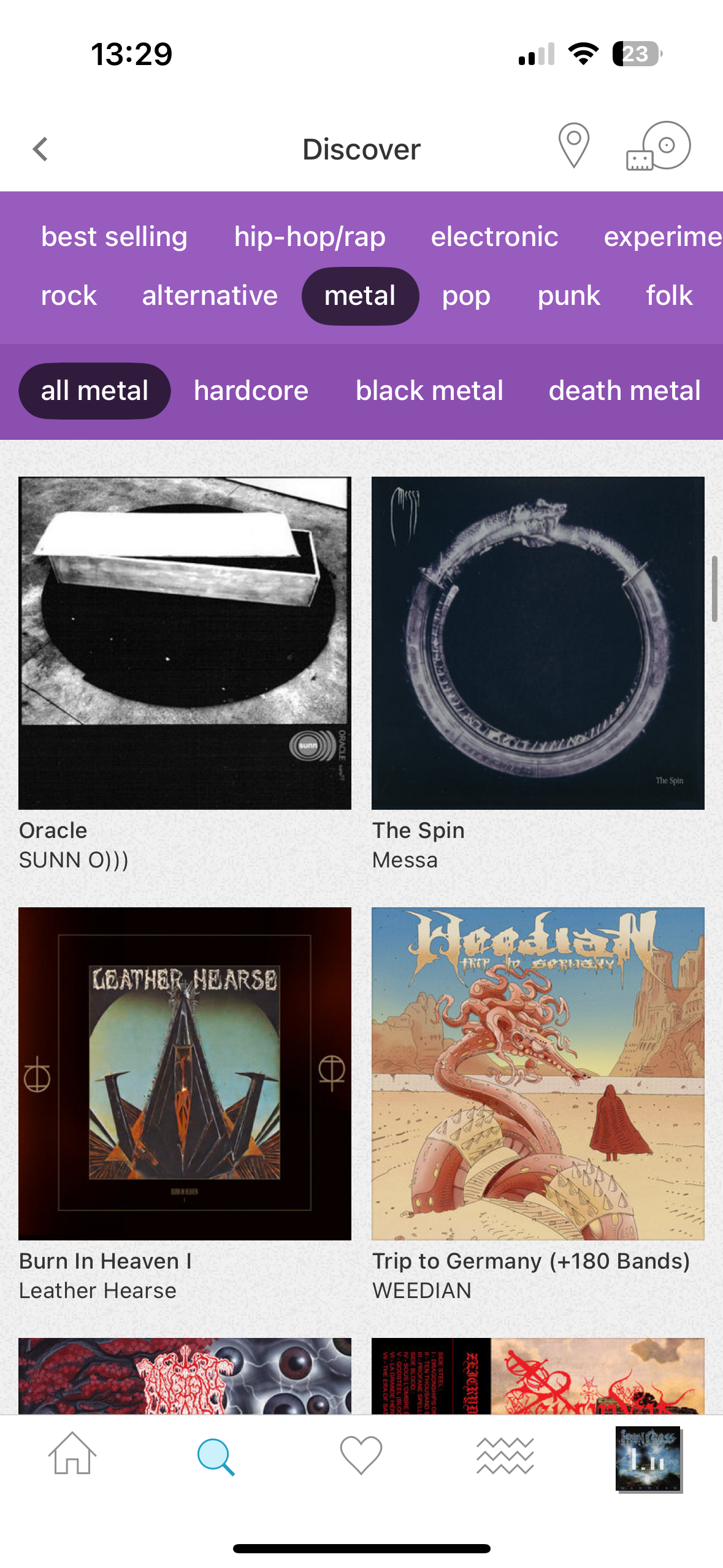Open the heart collection tab
The width and height of the screenshot is (723, 1568).
[x=361, y=1455]
